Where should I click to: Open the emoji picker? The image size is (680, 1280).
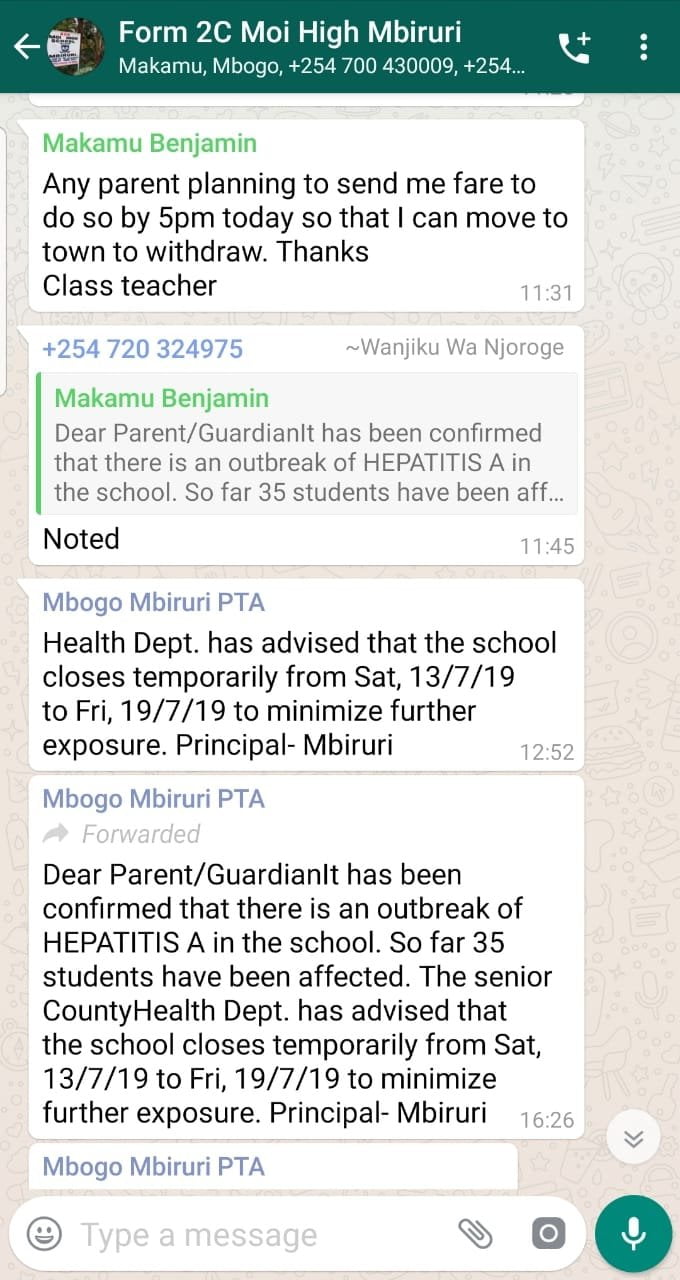(44, 1234)
